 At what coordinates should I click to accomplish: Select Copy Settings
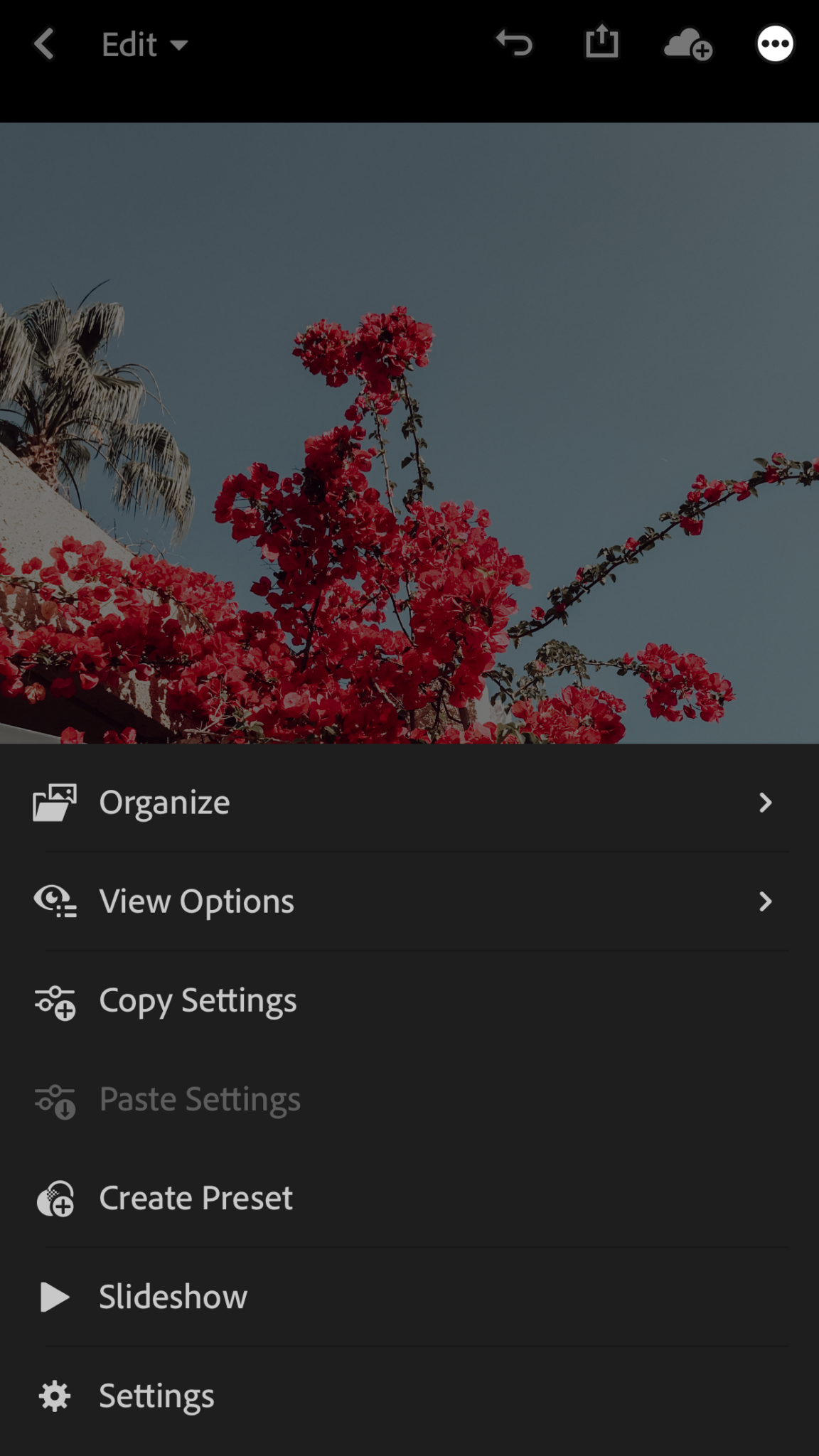[198, 1000]
